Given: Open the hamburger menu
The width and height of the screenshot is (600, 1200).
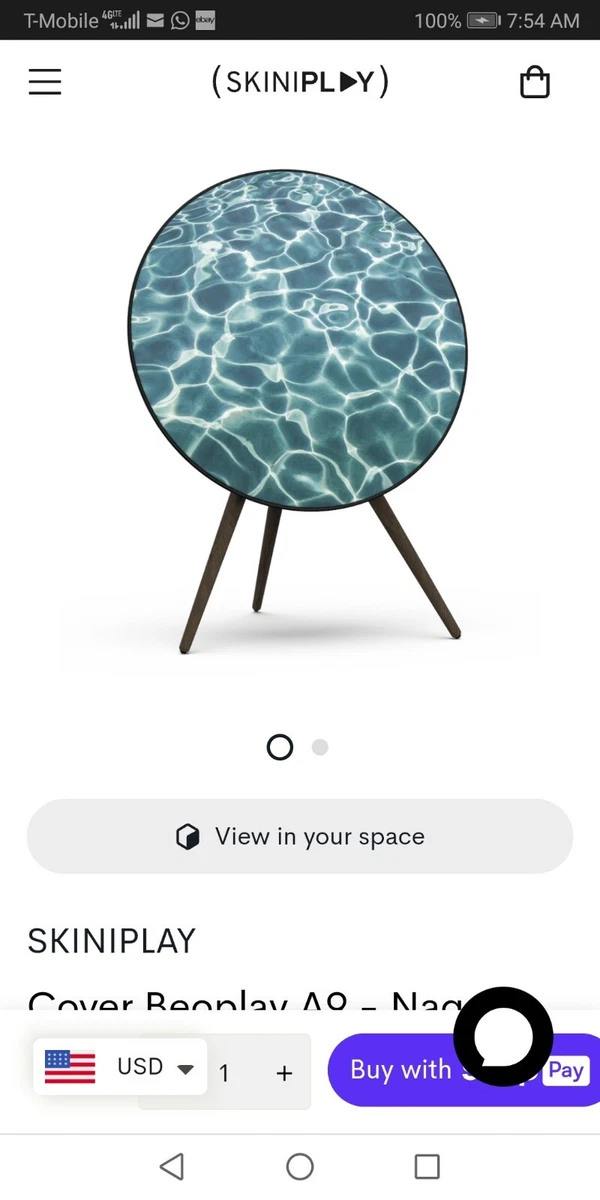Looking at the screenshot, I should 45,82.
